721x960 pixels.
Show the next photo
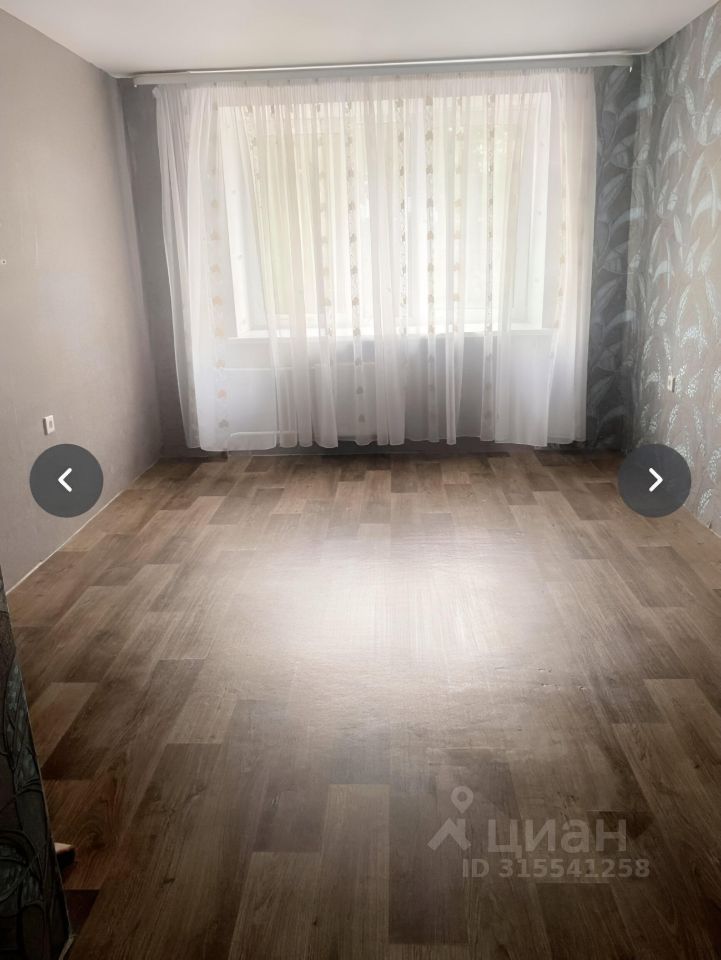pos(654,480)
